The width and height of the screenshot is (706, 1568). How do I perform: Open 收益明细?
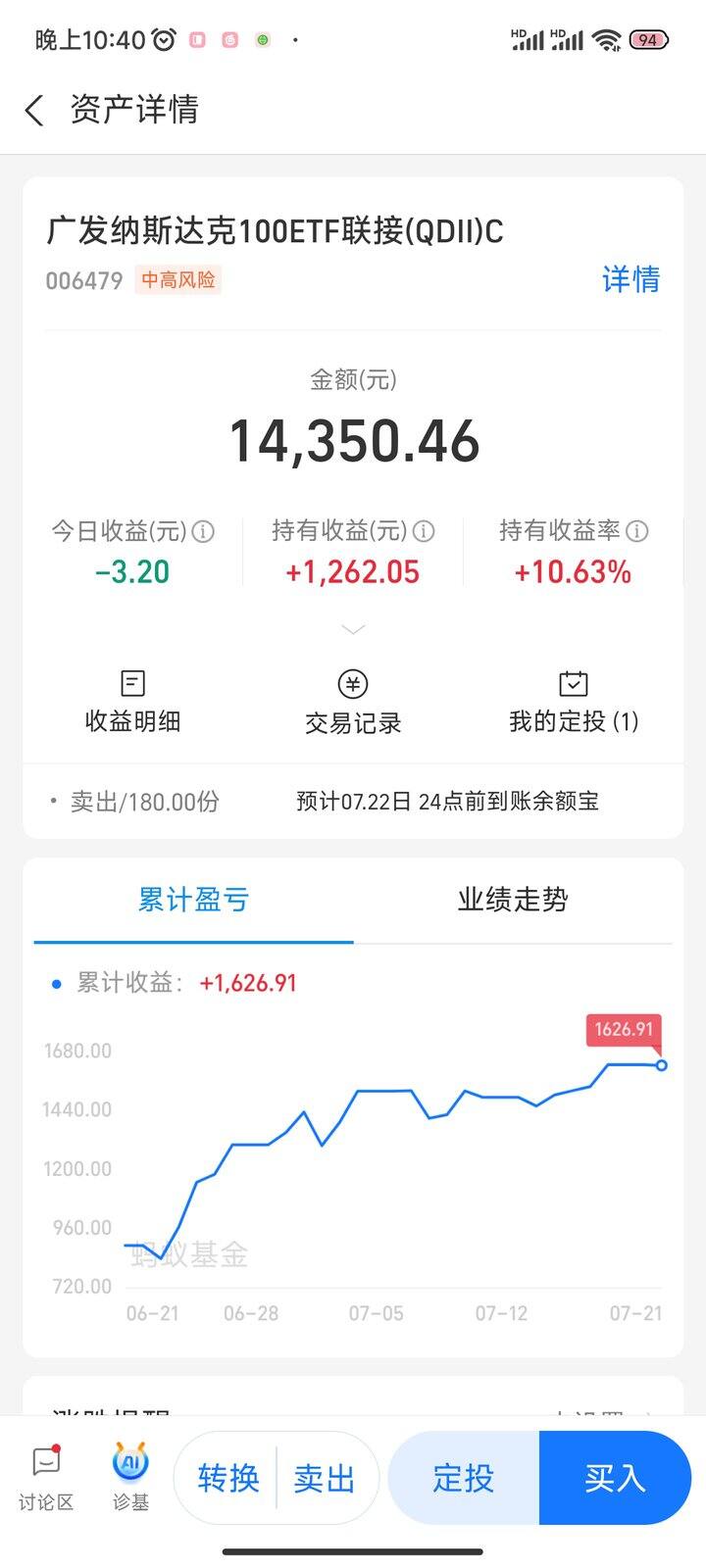pos(132,702)
